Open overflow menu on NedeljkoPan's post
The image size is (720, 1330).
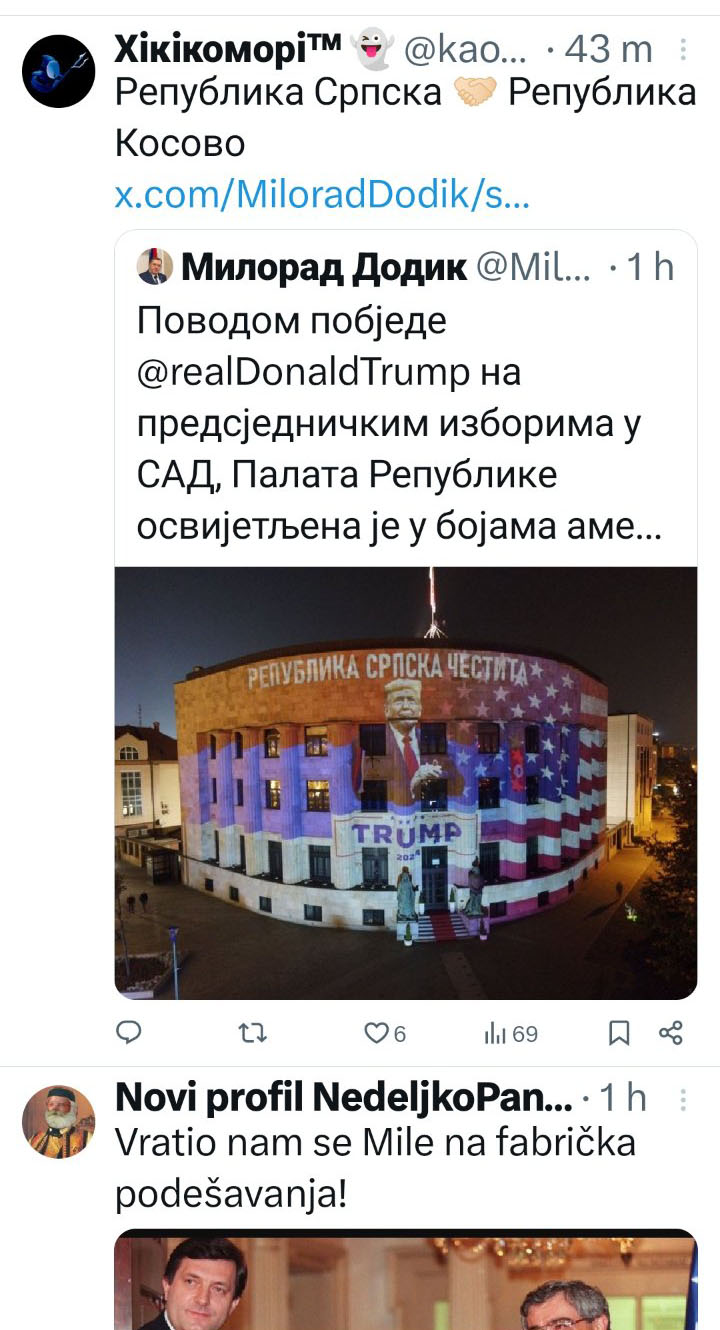tap(684, 1099)
